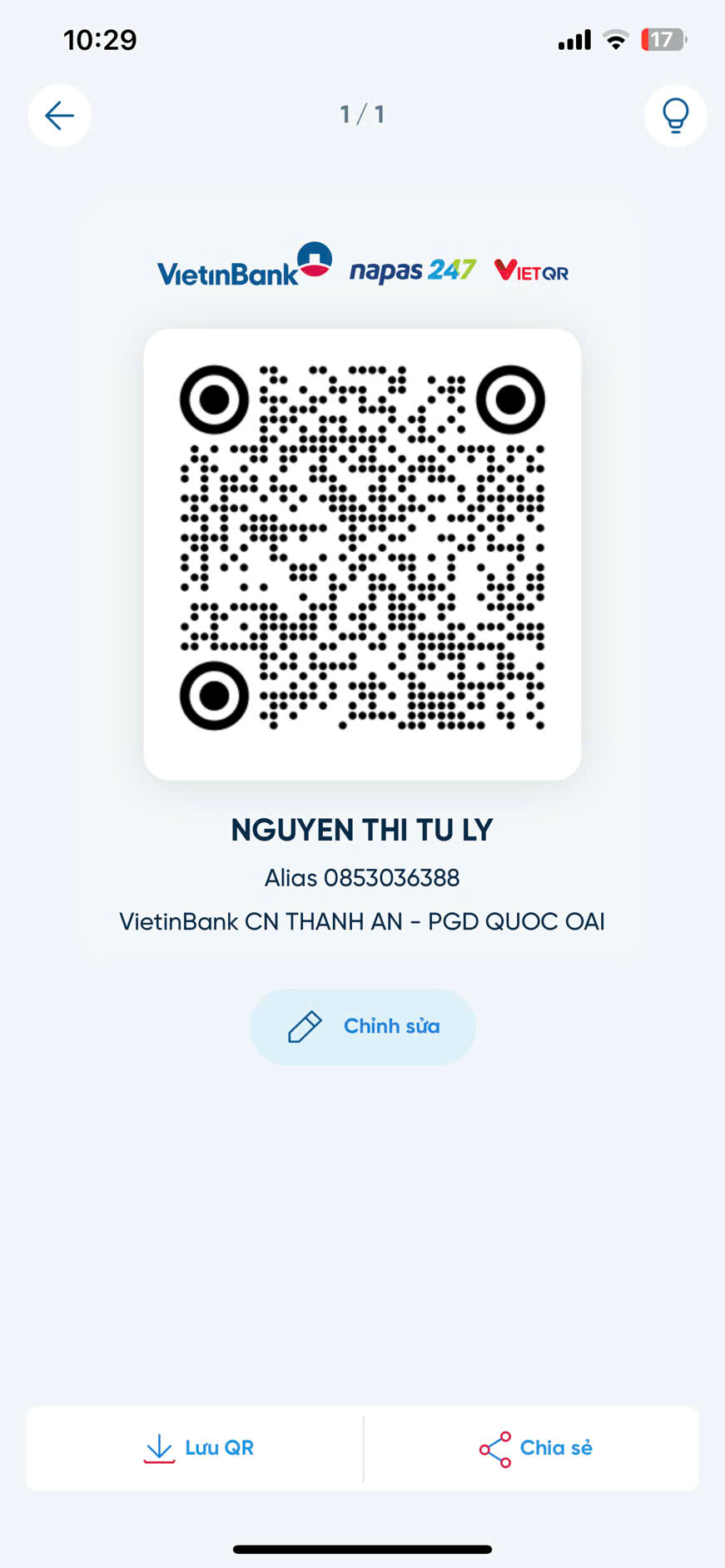The height and width of the screenshot is (1568, 725).
Task: Go back using the arrow button
Action: pos(60,116)
